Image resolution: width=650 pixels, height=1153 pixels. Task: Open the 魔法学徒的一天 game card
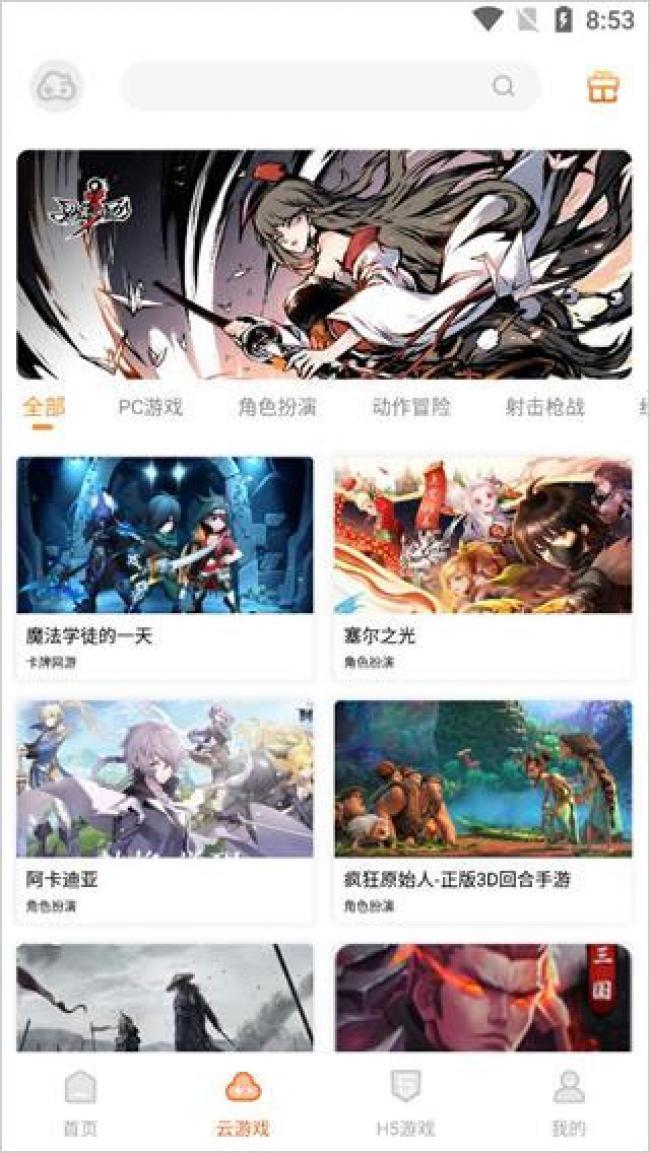(165, 567)
